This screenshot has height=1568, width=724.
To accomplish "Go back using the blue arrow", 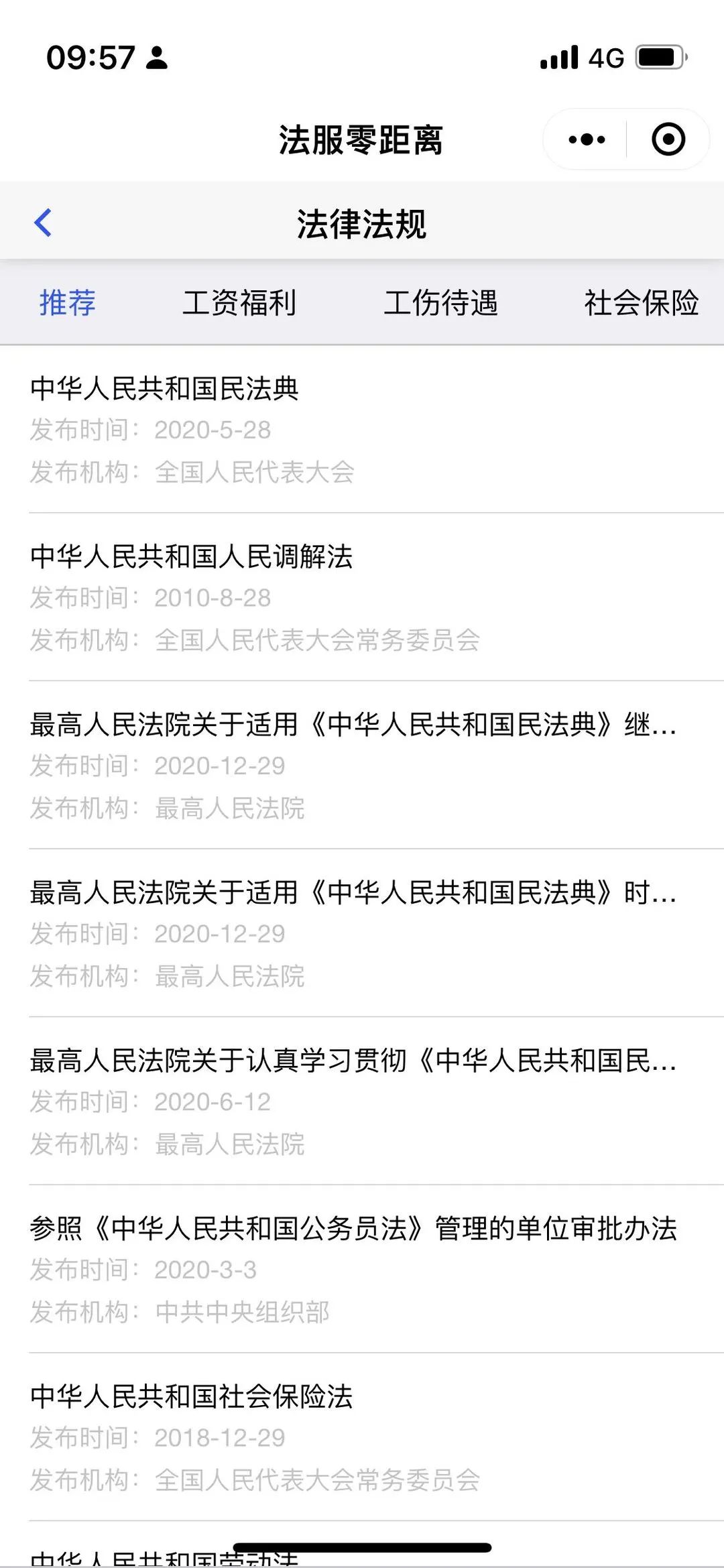I will [x=43, y=223].
